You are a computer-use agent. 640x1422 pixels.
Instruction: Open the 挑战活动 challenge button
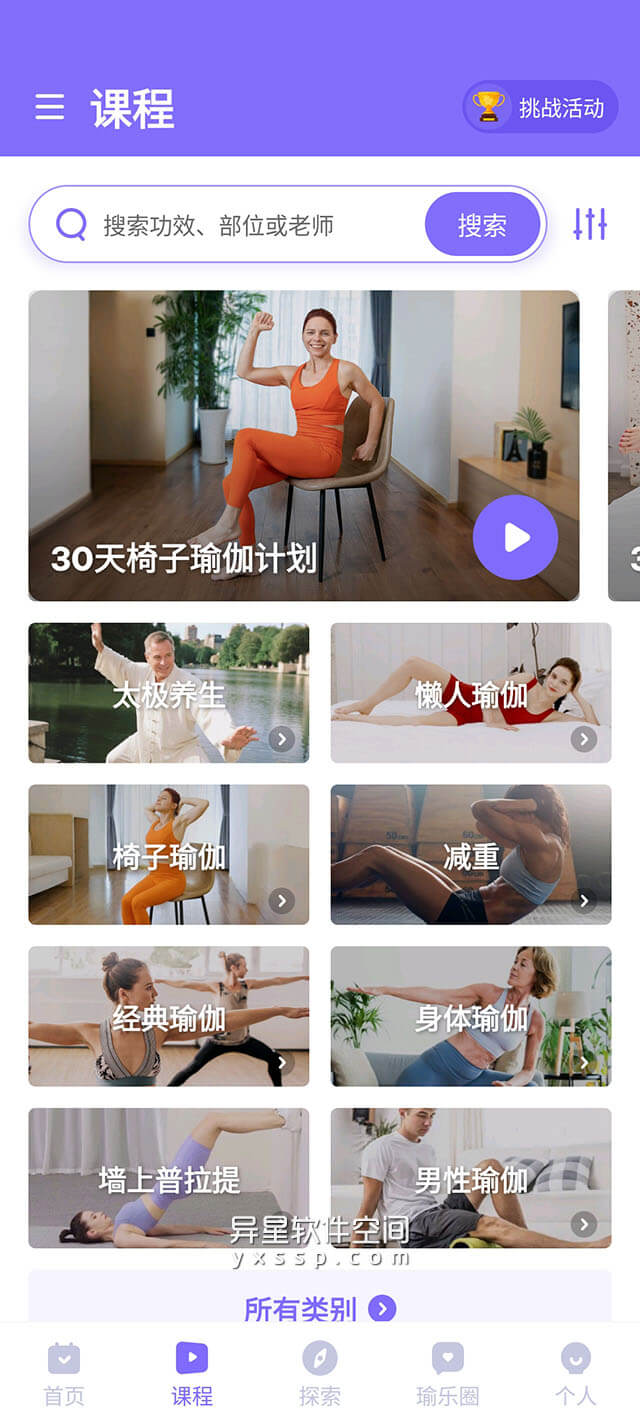point(541,107)
